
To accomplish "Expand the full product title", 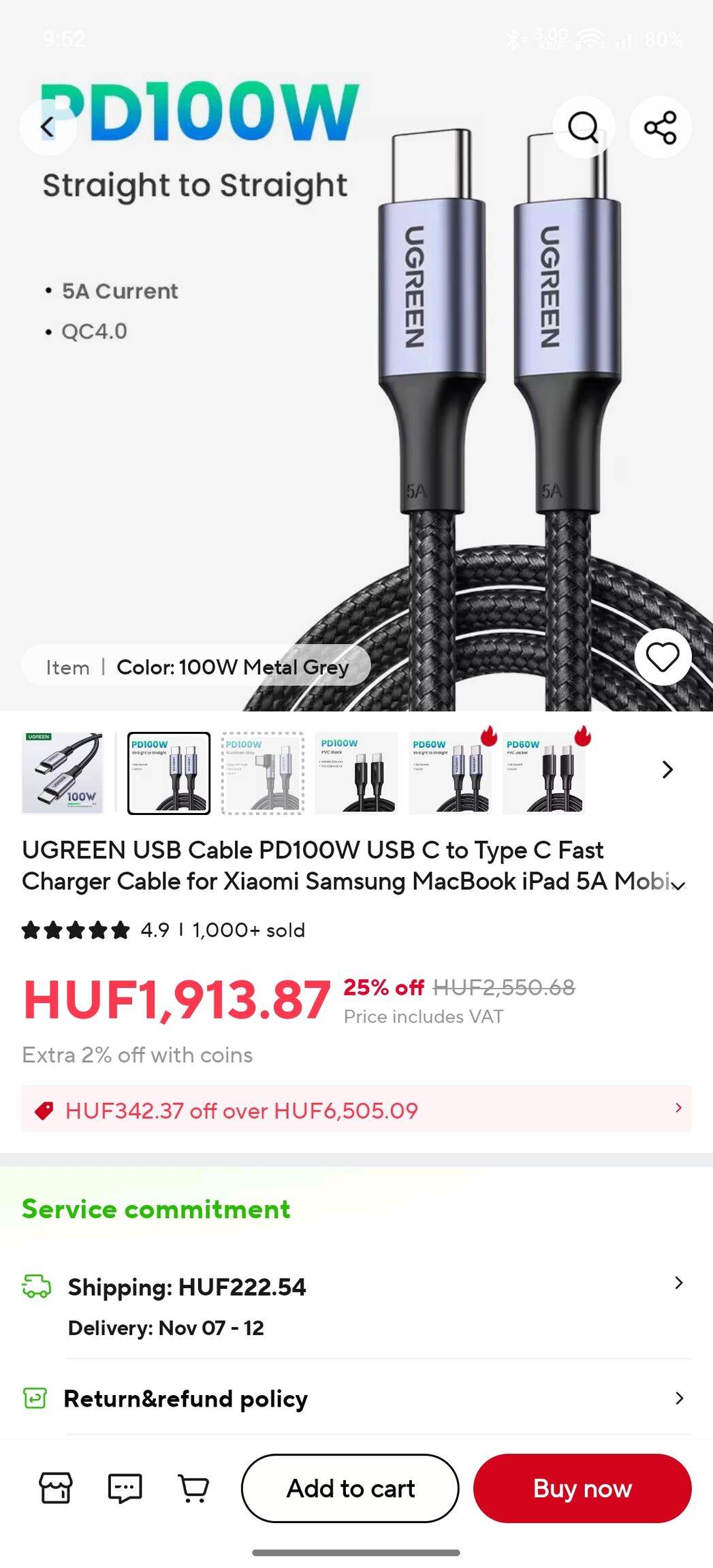I will 678,884.
